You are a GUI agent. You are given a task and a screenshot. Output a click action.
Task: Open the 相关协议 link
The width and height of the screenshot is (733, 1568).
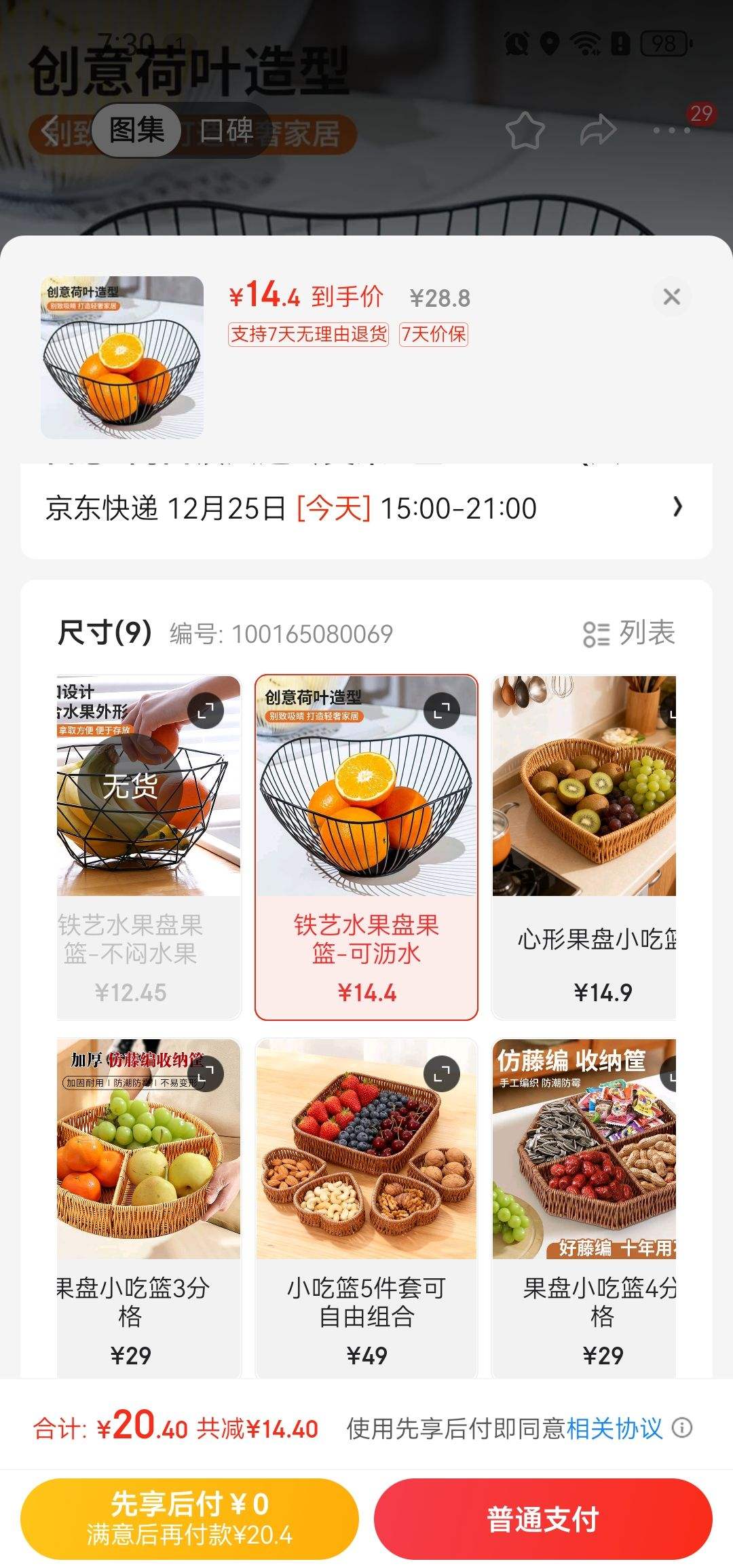[614, 1429]
